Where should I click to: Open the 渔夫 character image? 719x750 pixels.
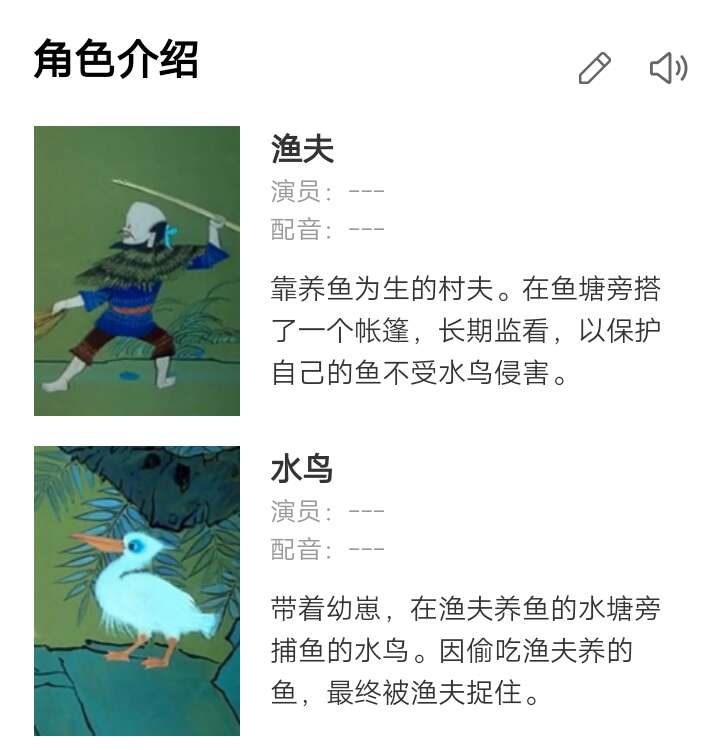(x=137, y=270)
